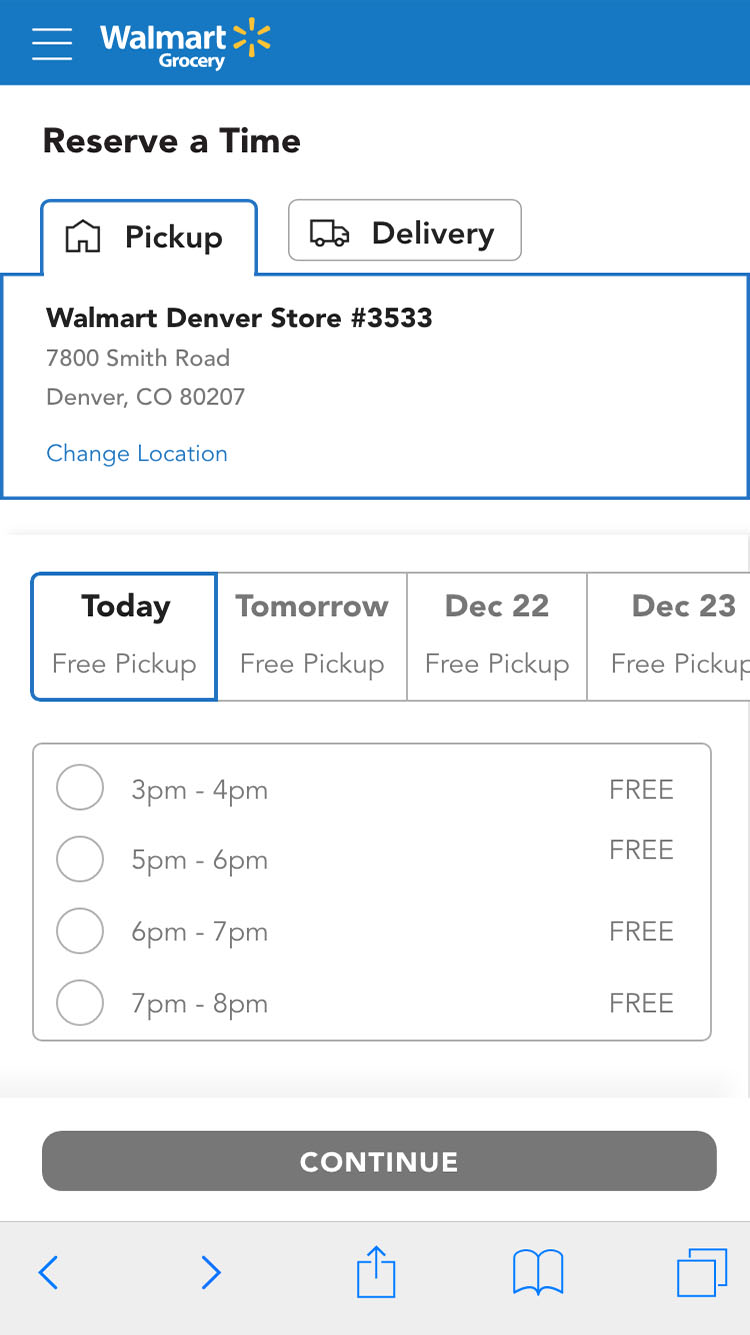Tap the CONTINUE button
Screen dimensions: 750x1335
(x=379, y=1161)
